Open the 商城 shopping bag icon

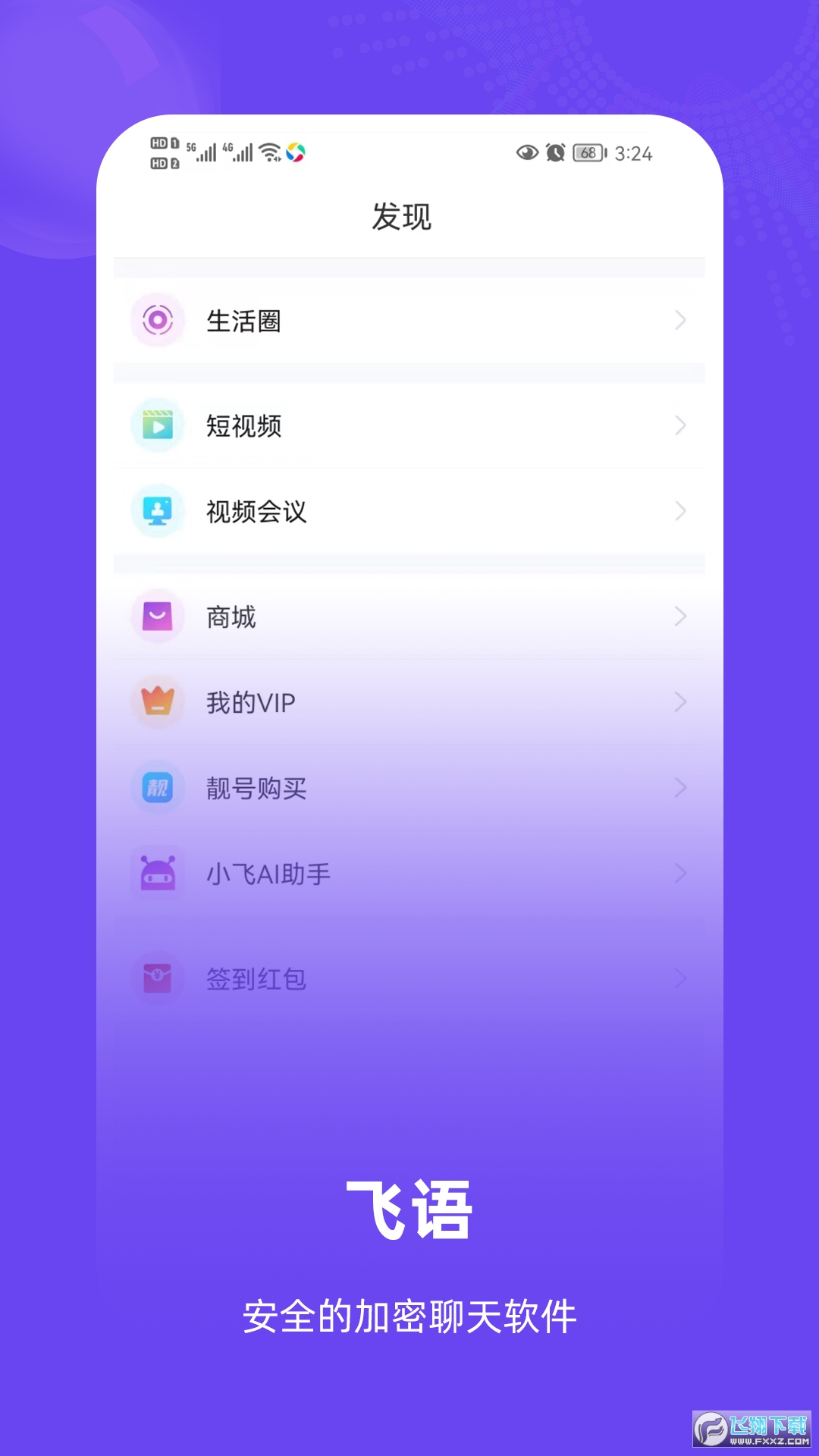point(157,617)
